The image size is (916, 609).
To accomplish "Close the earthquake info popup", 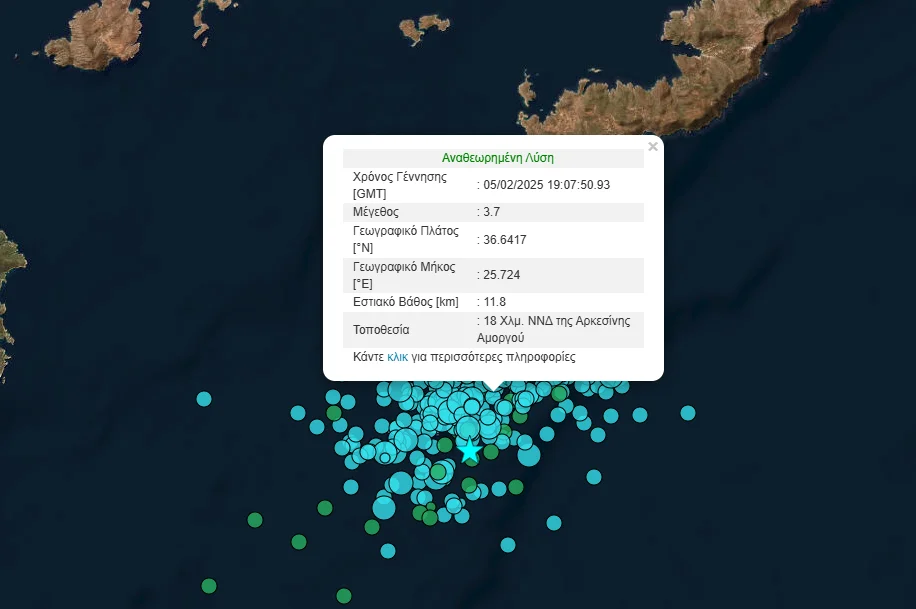I will point(653,147).
